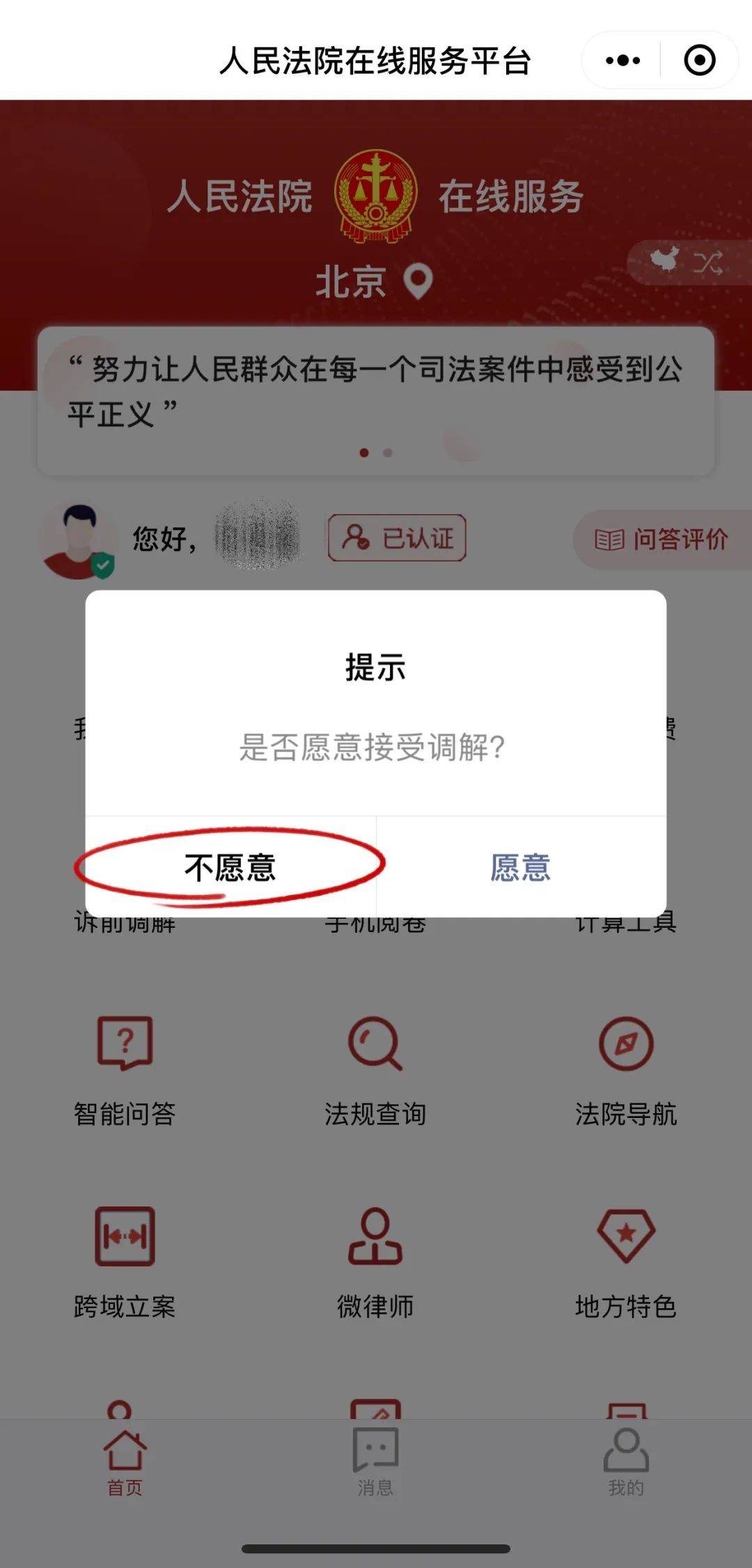Click the 已认证 verified badge
The image size is (752, 1568).
click(397, 537)
